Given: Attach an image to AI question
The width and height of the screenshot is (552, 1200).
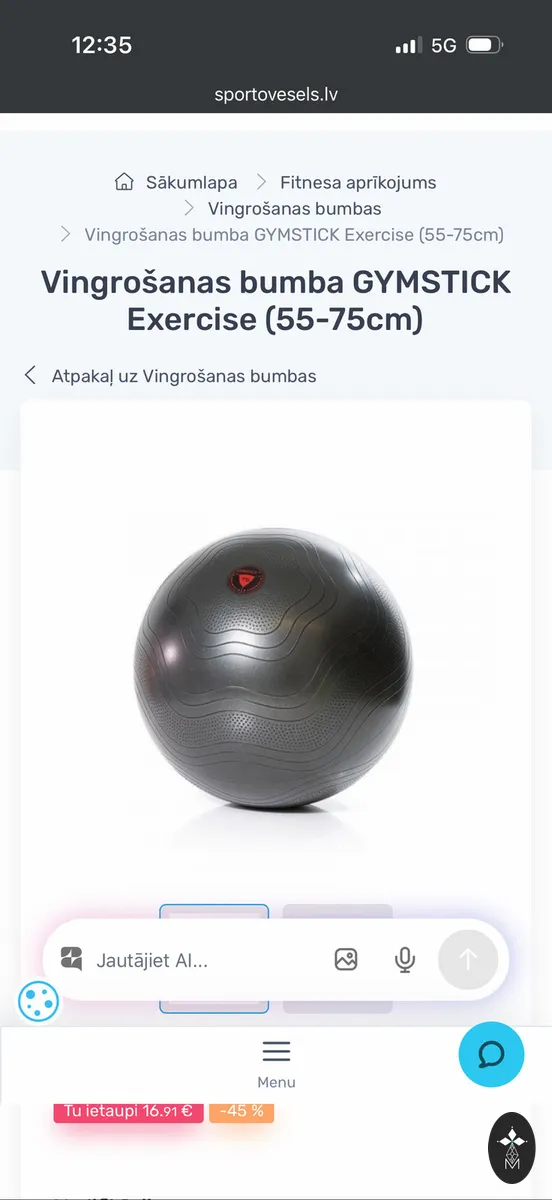Looking at the screenshot, I should [x=346, y=960].
